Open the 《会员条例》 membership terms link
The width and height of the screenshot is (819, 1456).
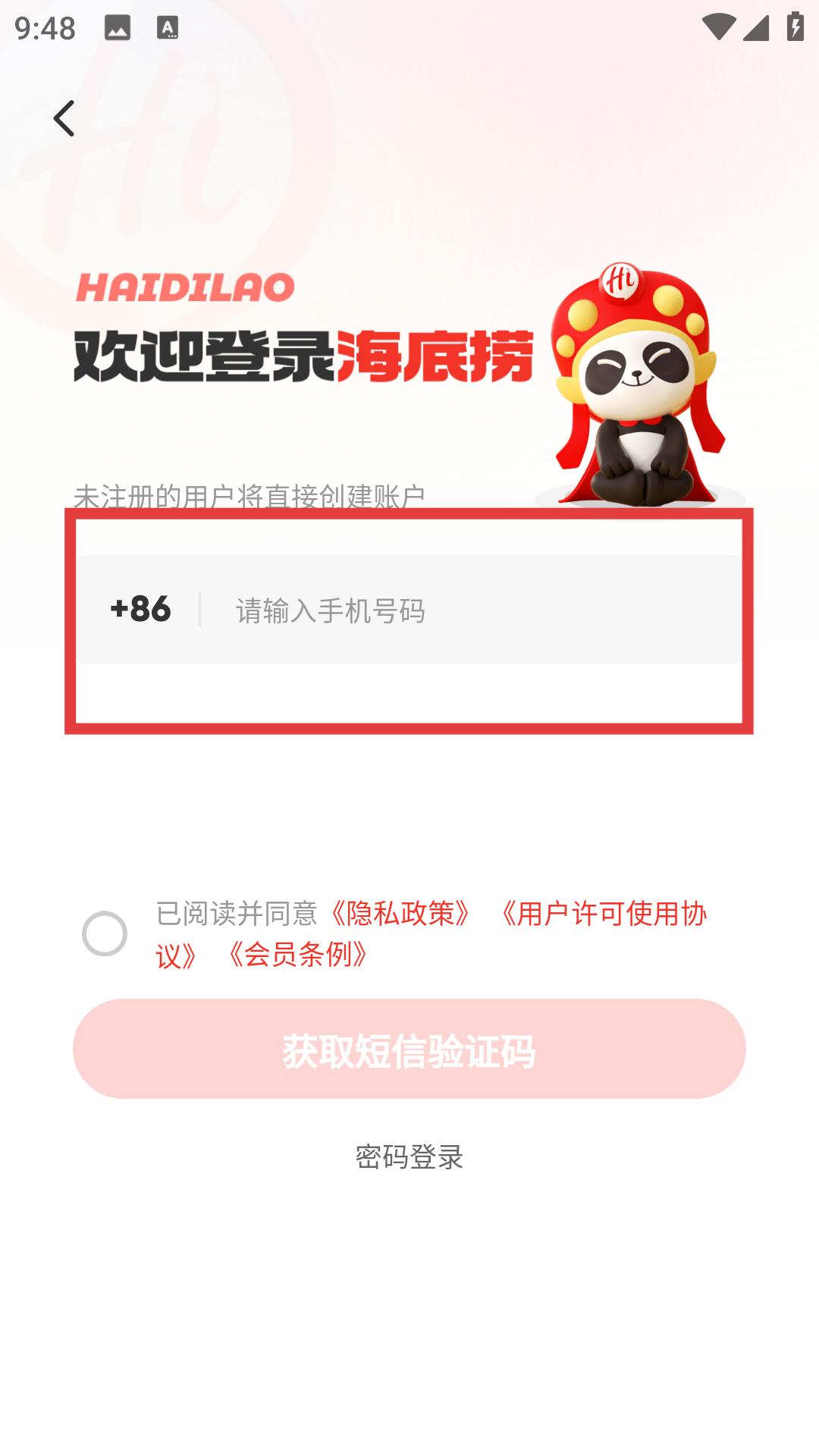[297, 954]
